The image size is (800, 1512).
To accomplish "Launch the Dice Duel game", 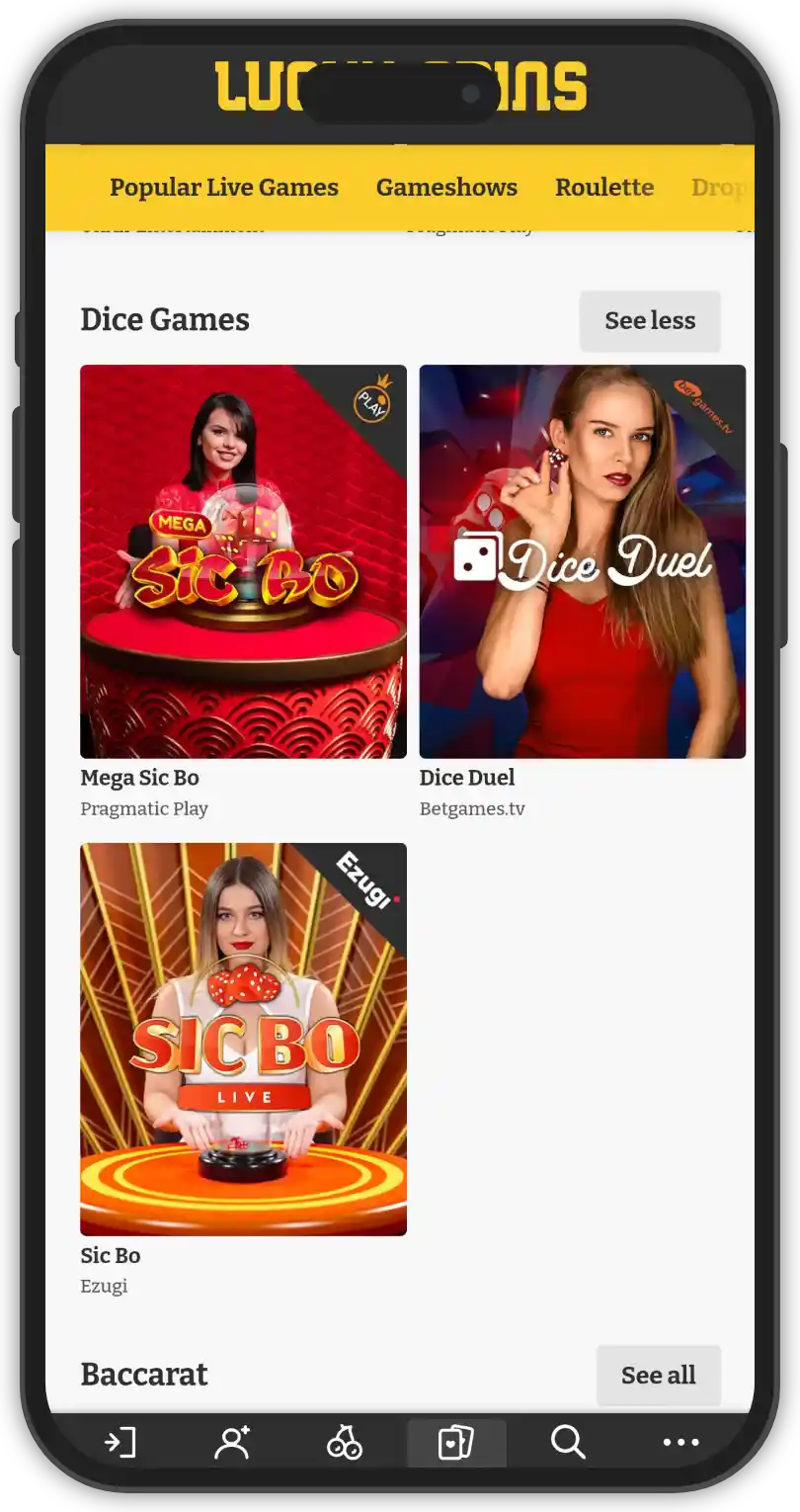I will click(582, 561).
